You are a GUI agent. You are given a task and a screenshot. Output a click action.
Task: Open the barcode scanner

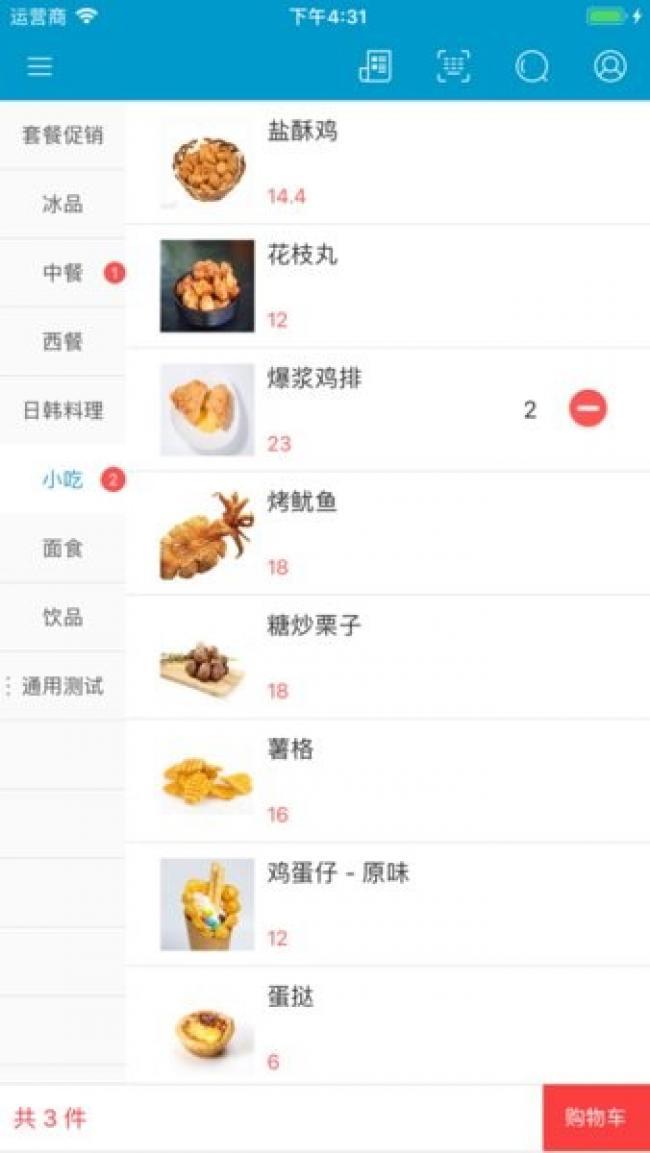[x=454, y=67]
